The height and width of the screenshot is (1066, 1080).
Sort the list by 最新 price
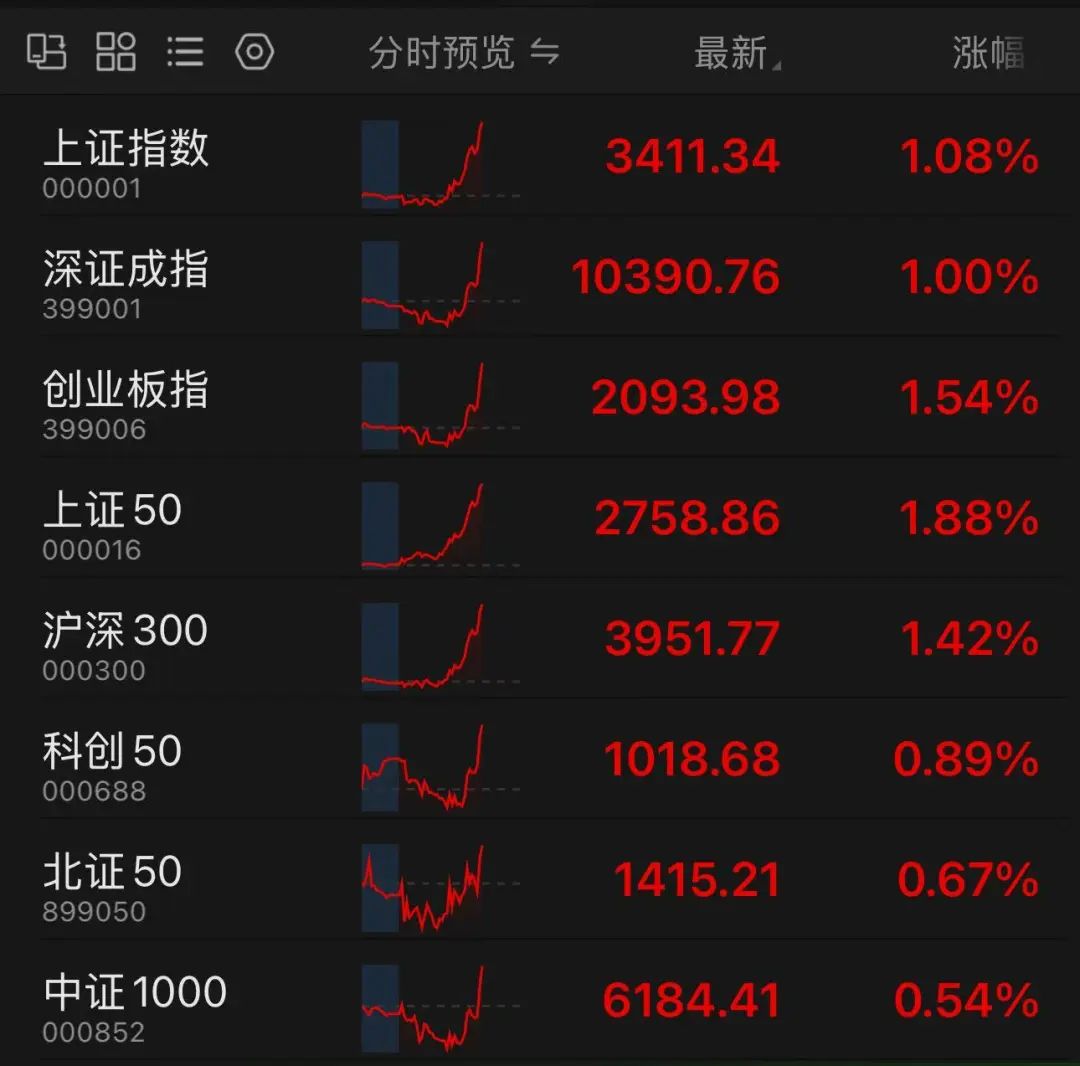click(735, 54)
